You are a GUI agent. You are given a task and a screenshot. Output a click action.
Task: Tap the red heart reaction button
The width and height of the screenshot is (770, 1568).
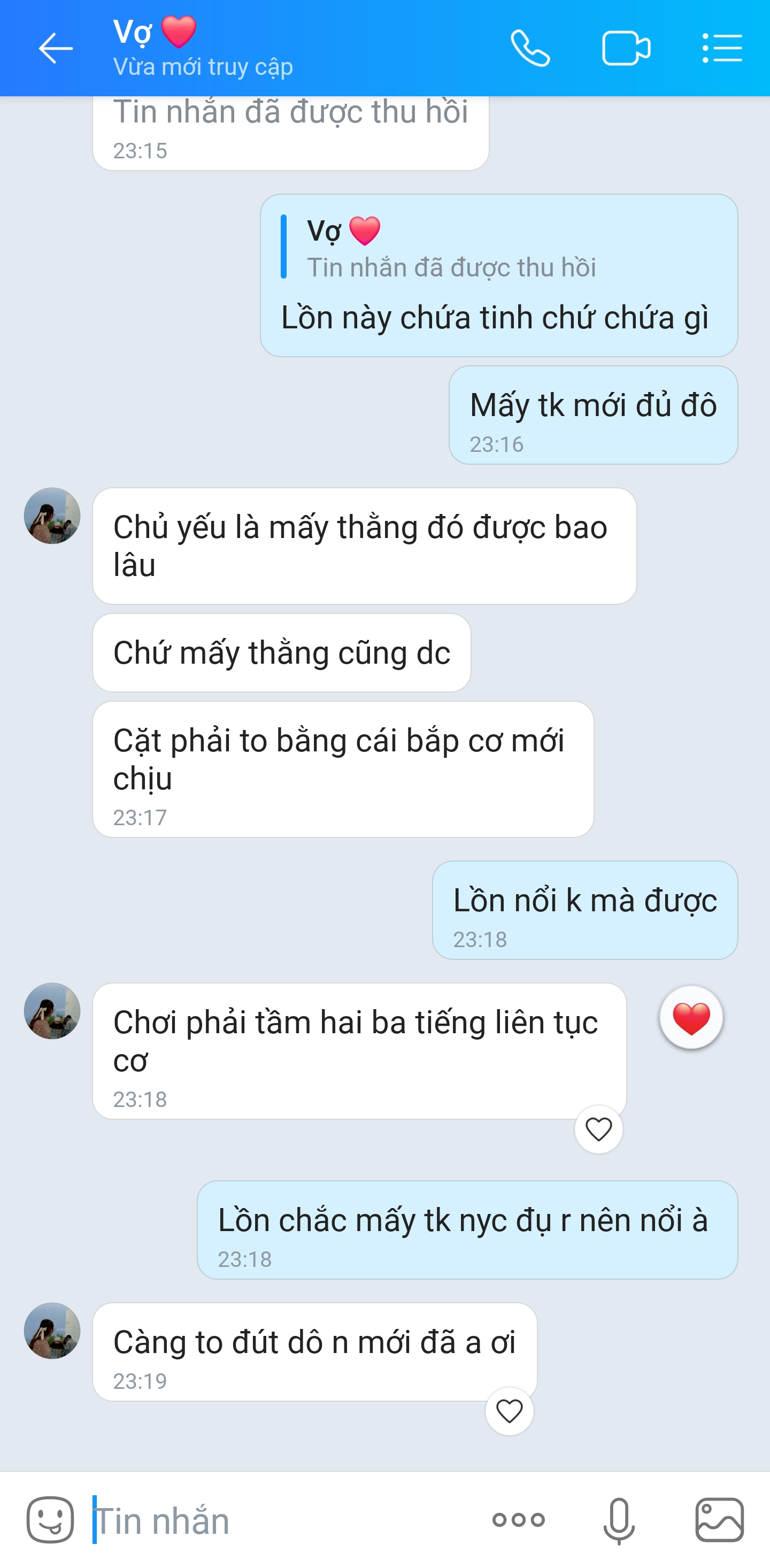pyautogui.click(x=691, y=1018)
